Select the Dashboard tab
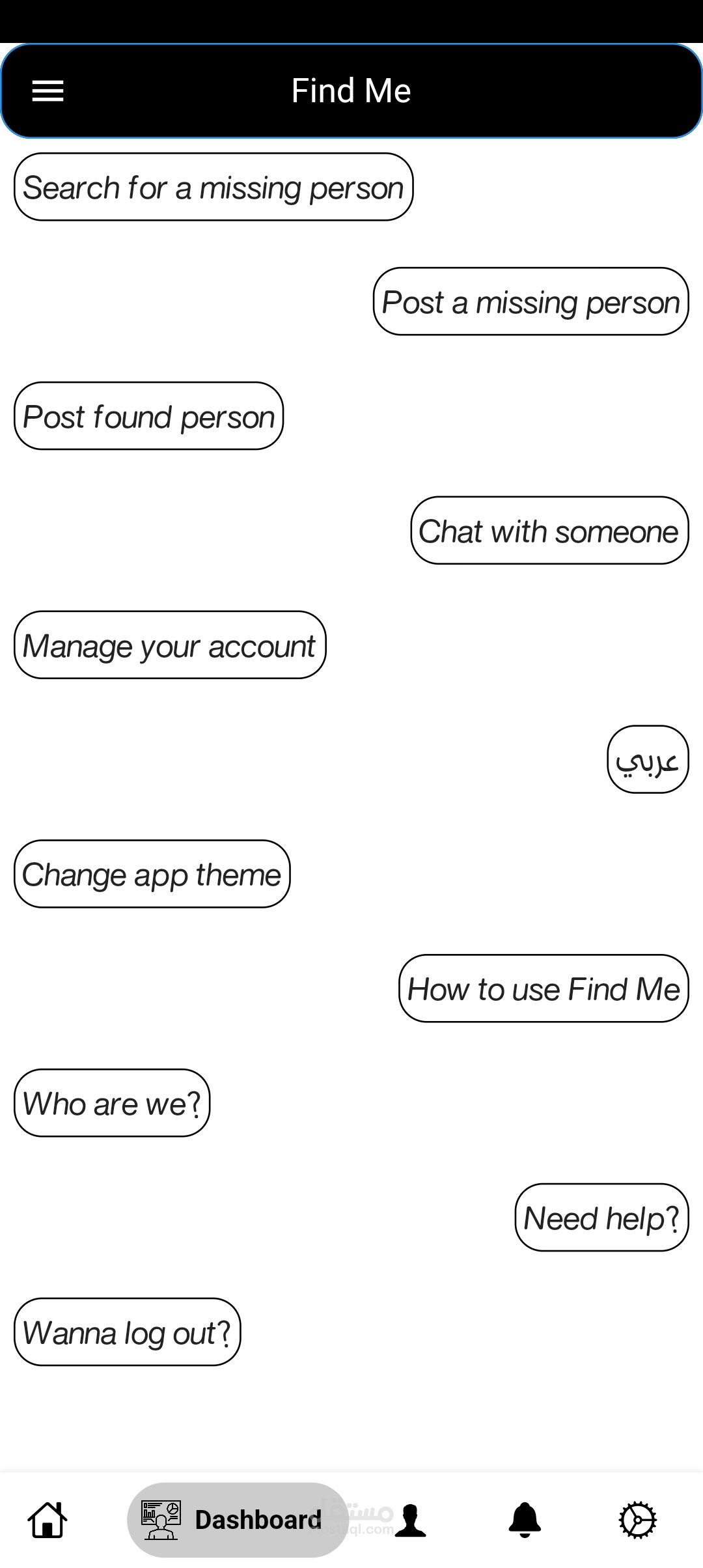The height and width of the screenshot is (1568, 703). 237,1520
